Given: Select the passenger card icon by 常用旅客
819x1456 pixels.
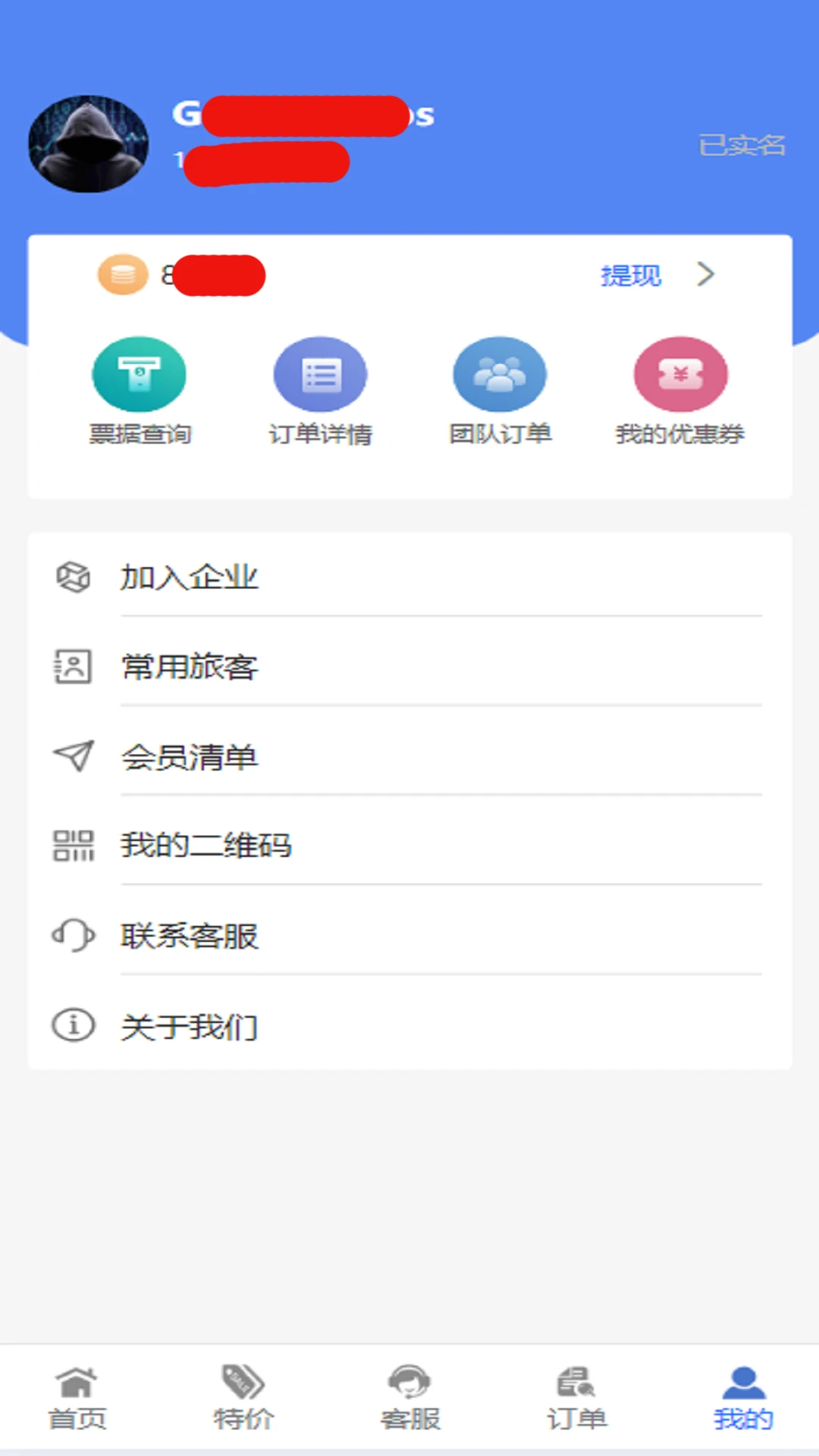Looking at the screenshot, I should (x=73, y=667).
